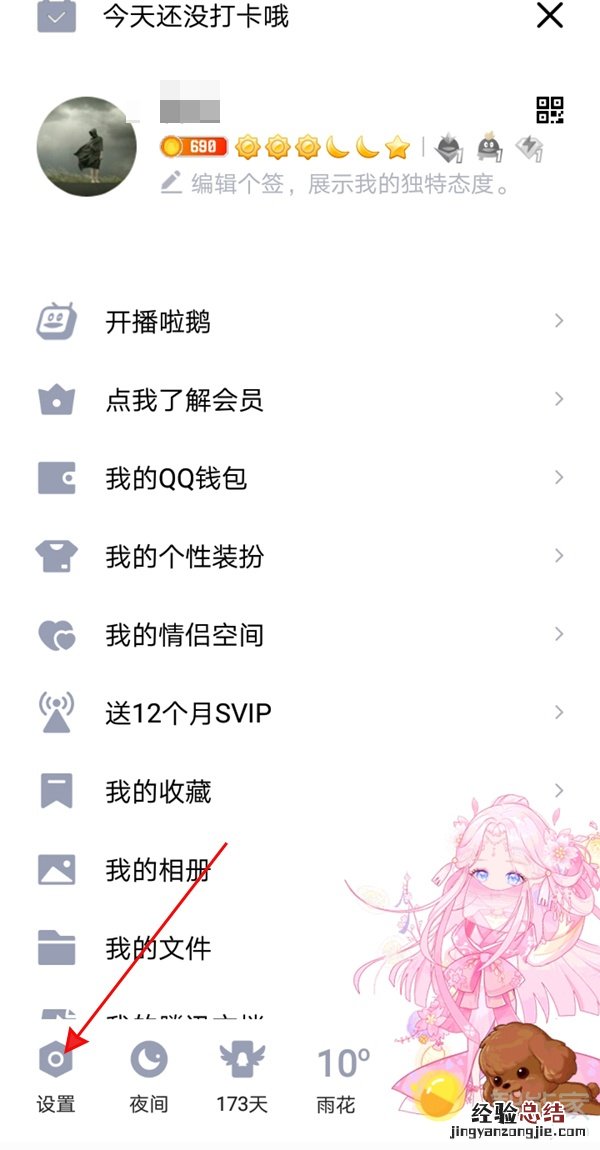600x1150 pixels.
Task: Open 设置 settings
Action: point(56,1074)
